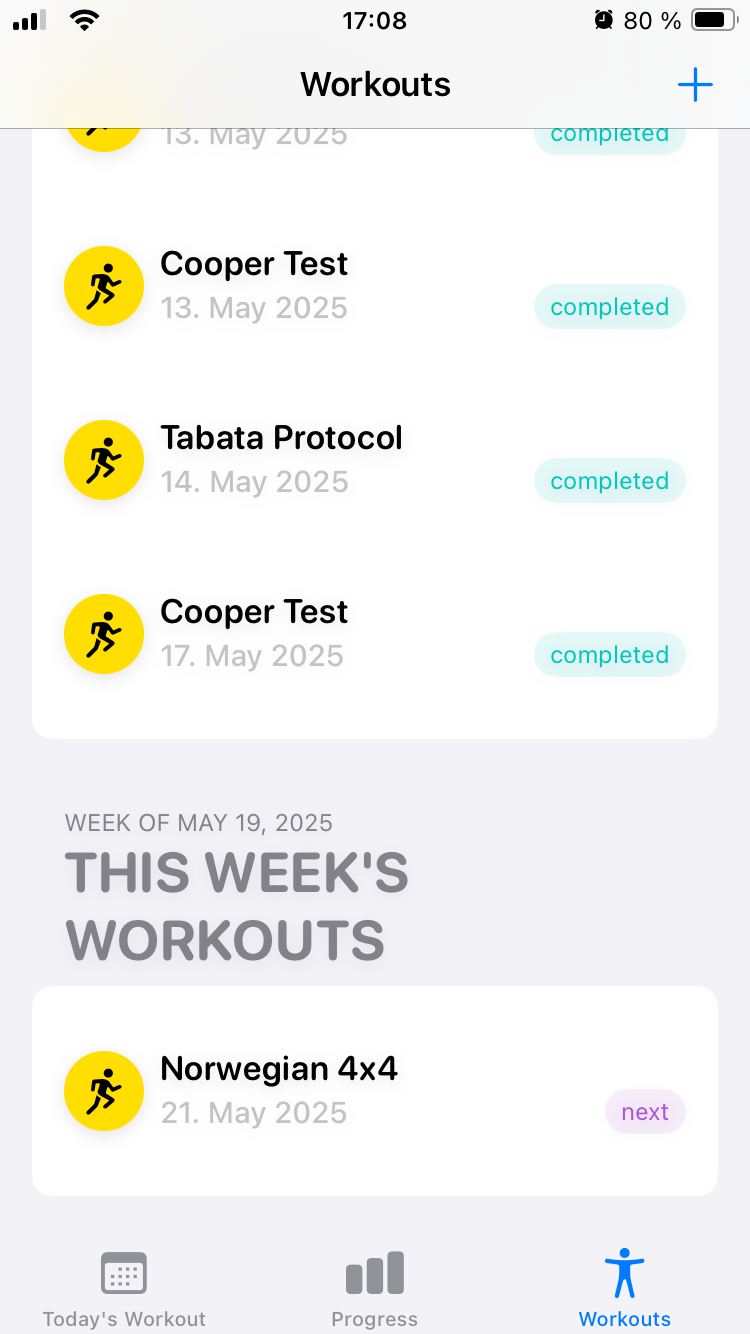This screenshot has width=750, height=1334.
Task: Switch to the Today's Workout tab
Action: [124, 1288]
